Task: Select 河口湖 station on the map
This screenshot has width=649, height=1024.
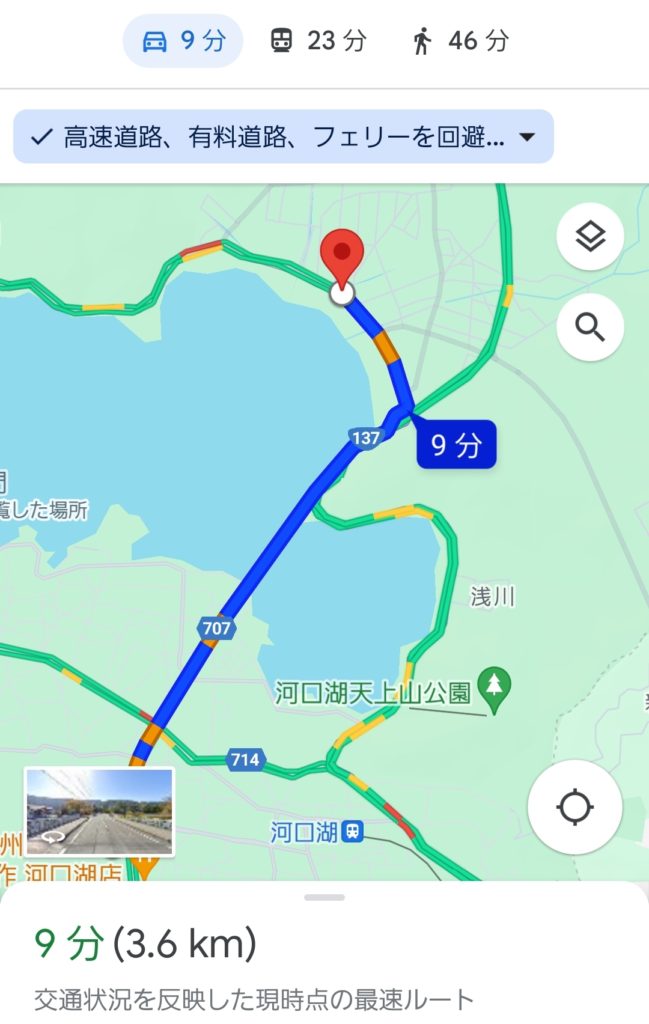Action: pyautogui.click(x=351, y=831)
